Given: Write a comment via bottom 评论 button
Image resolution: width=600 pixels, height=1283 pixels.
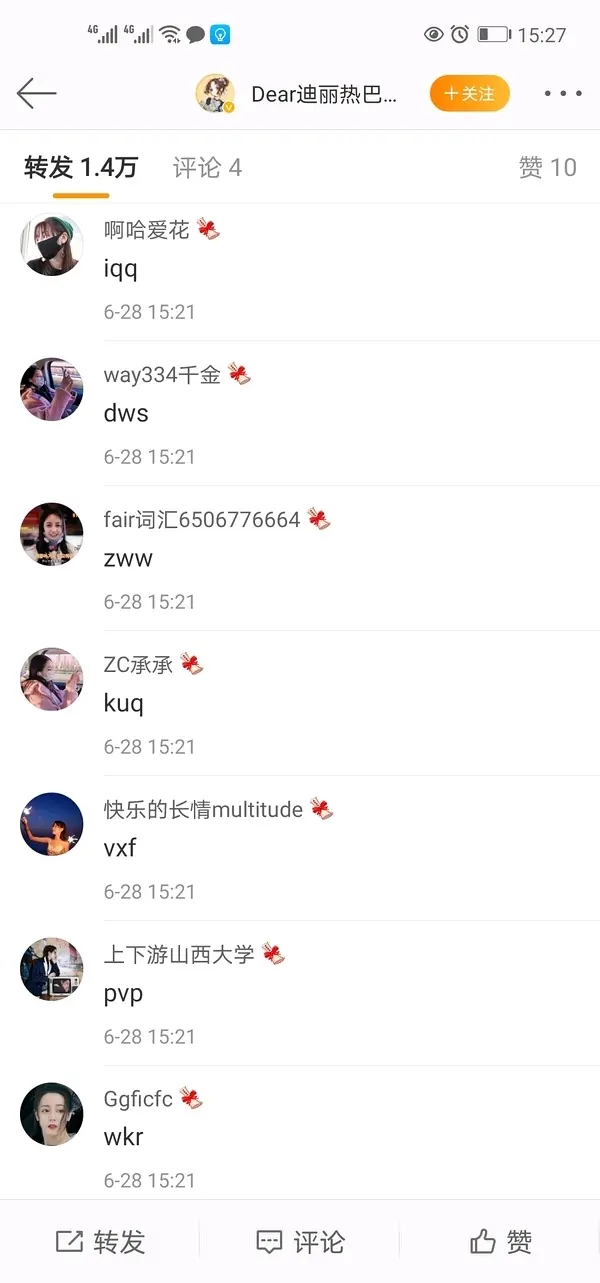Looking at the screenshot, I should pyautogui.click(x=300, y=1242).
